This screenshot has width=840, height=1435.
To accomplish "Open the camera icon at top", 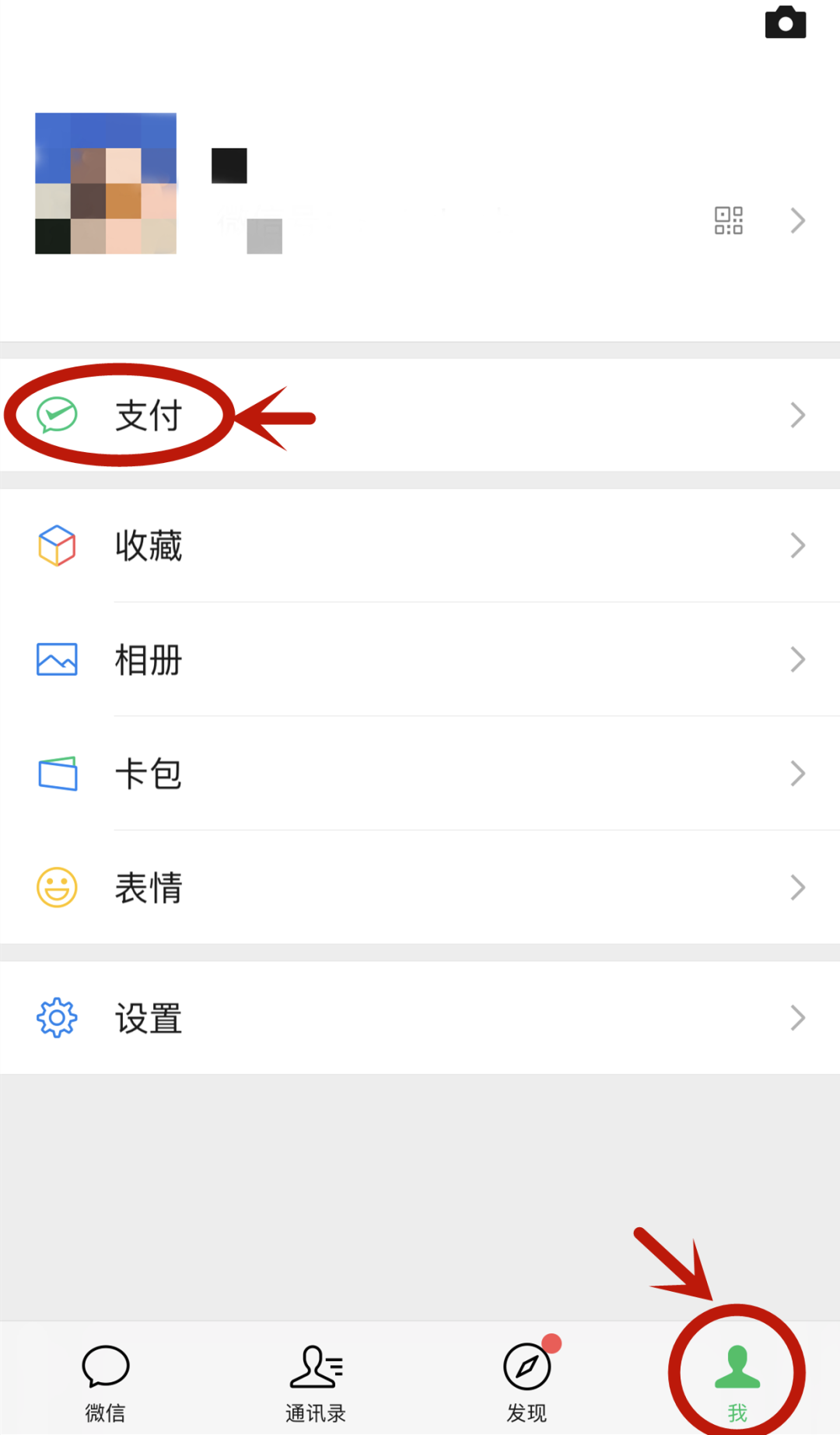I will pyautogui.click(x=786, y=23).
